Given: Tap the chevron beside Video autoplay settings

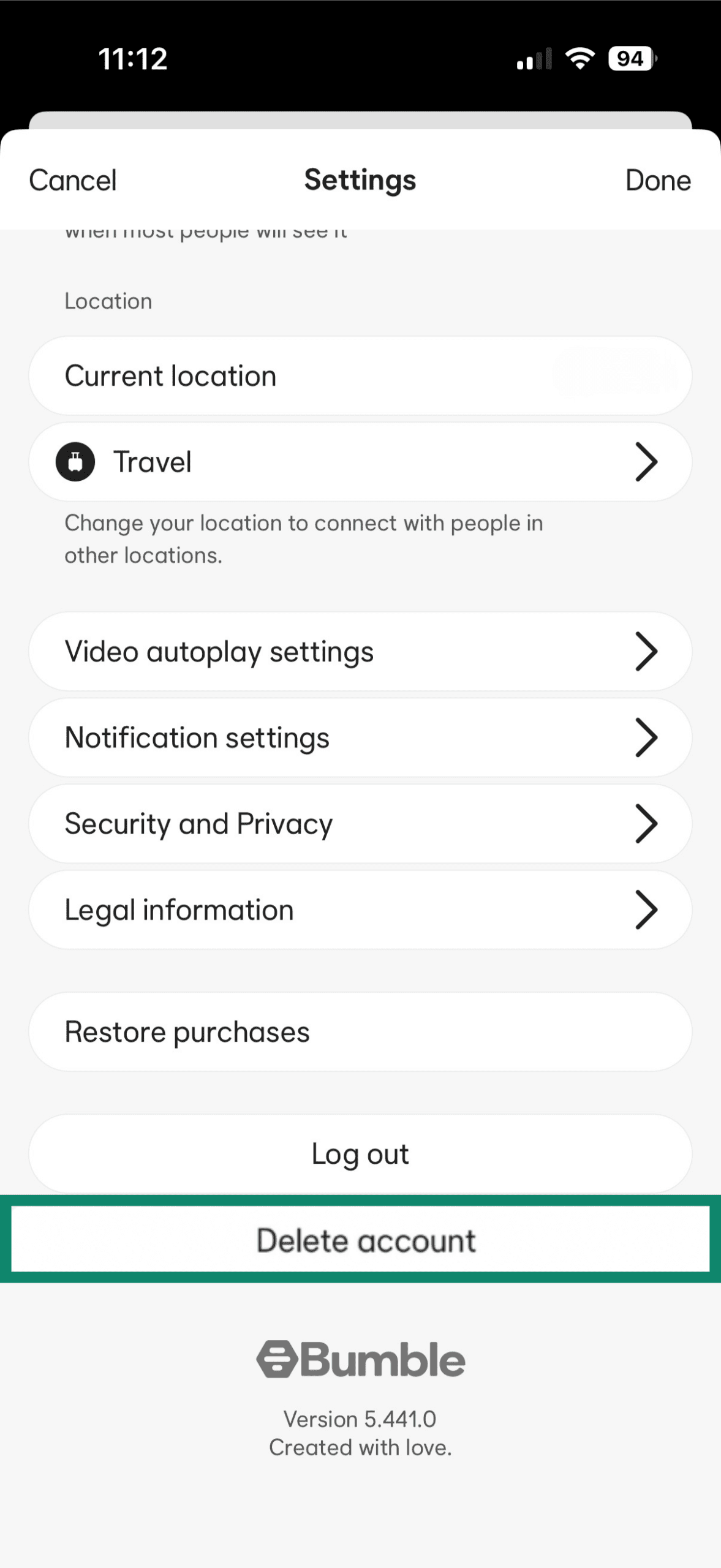Looking at the screenshot, I should click(x=647, y=651).
